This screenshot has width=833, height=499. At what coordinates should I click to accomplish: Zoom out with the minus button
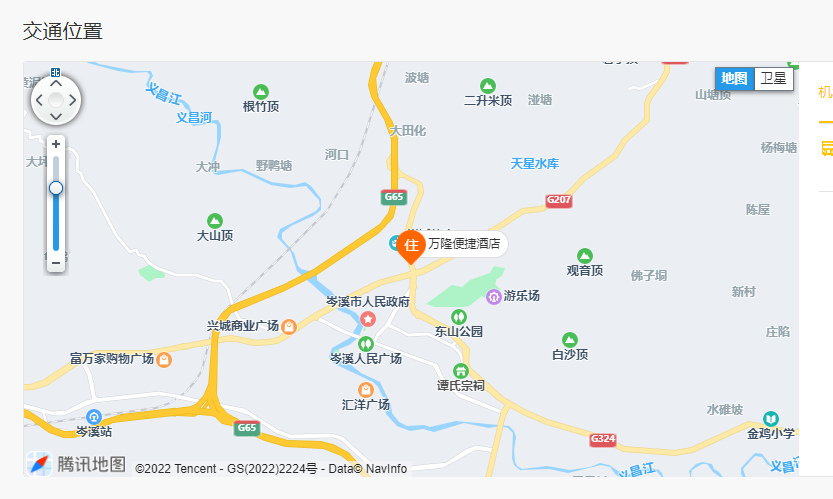56,262
